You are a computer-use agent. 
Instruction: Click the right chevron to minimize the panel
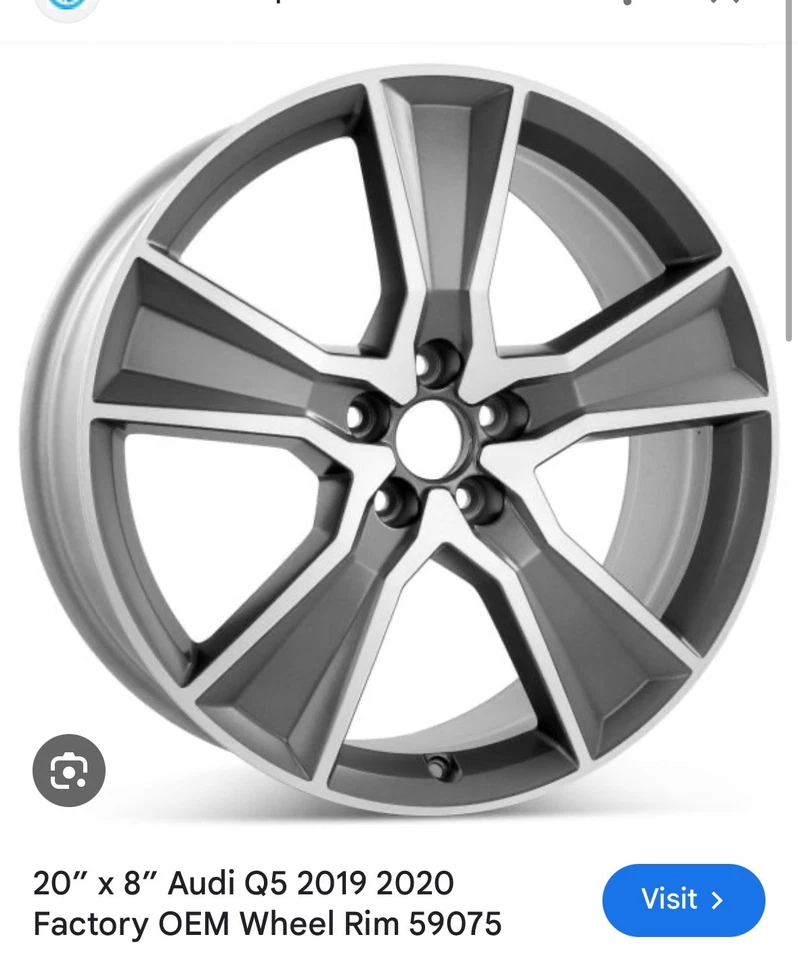736,4
